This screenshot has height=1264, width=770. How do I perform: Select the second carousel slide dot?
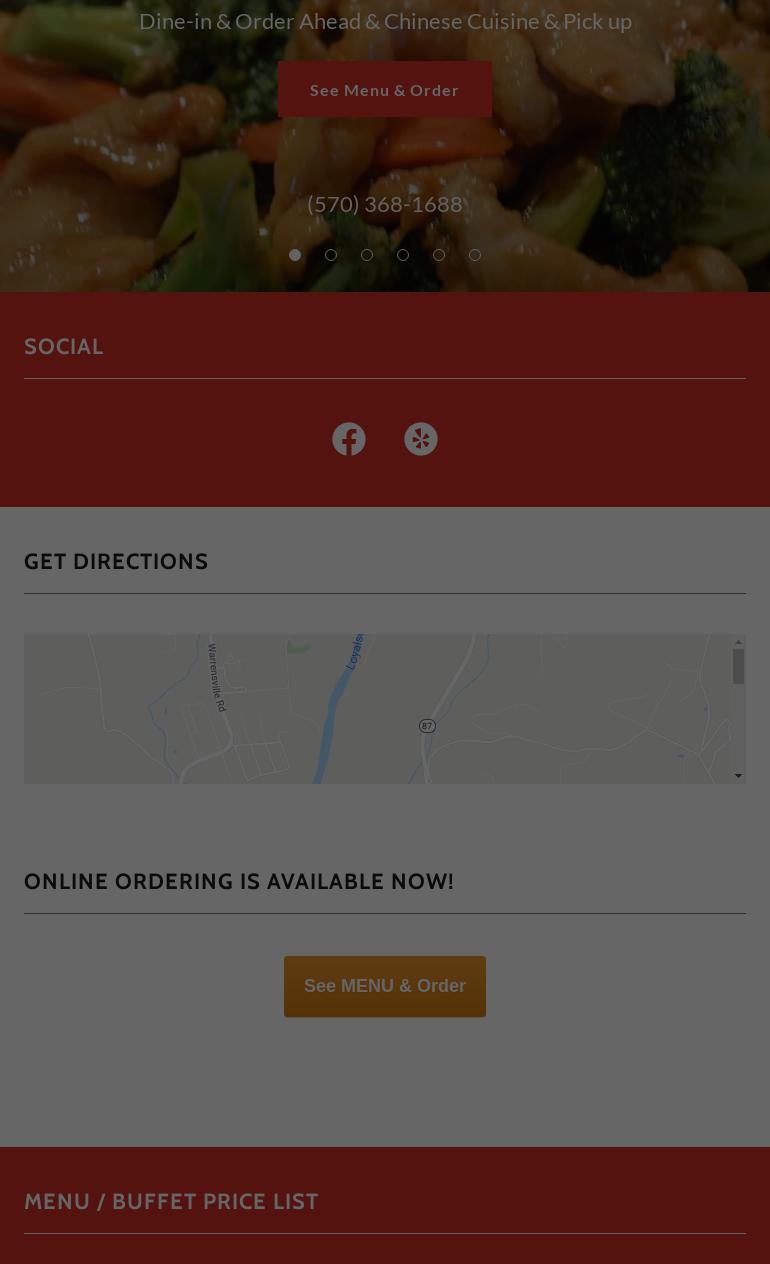[x=331, y=255]
